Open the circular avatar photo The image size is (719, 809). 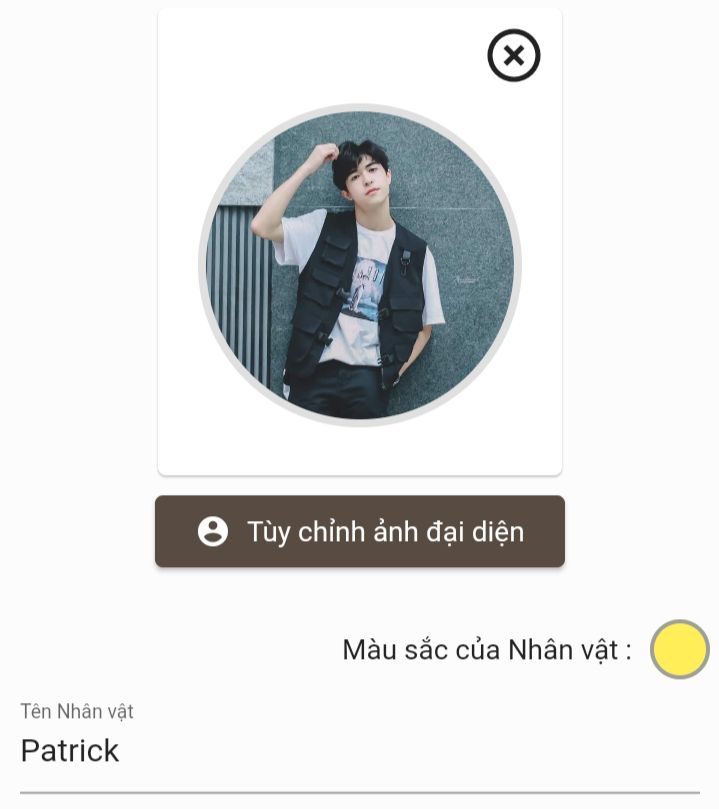pyautogui.click(x=360, y=265)
